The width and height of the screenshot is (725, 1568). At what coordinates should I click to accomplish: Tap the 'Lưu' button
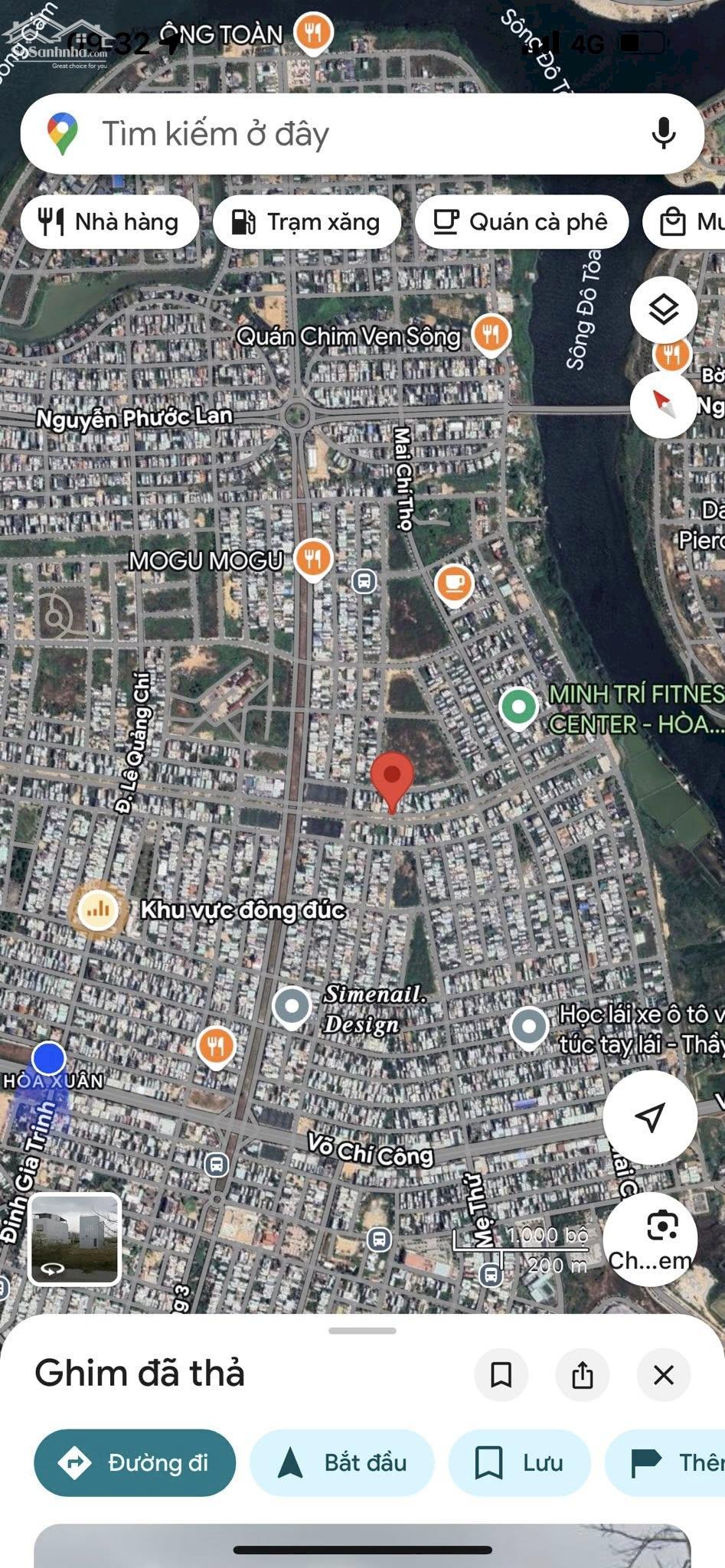pos(520,1462)
